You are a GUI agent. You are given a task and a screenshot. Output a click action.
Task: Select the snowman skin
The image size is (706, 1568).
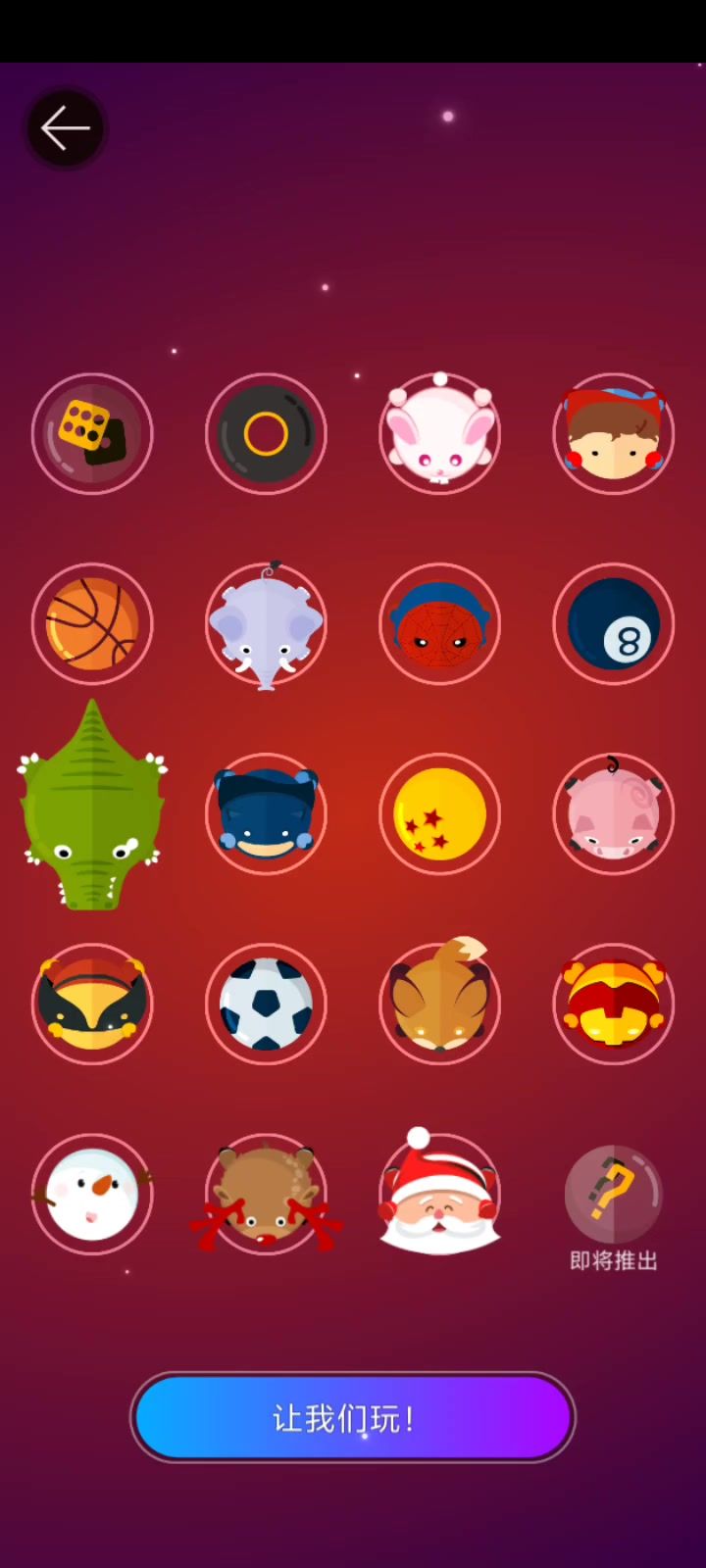92,1194
